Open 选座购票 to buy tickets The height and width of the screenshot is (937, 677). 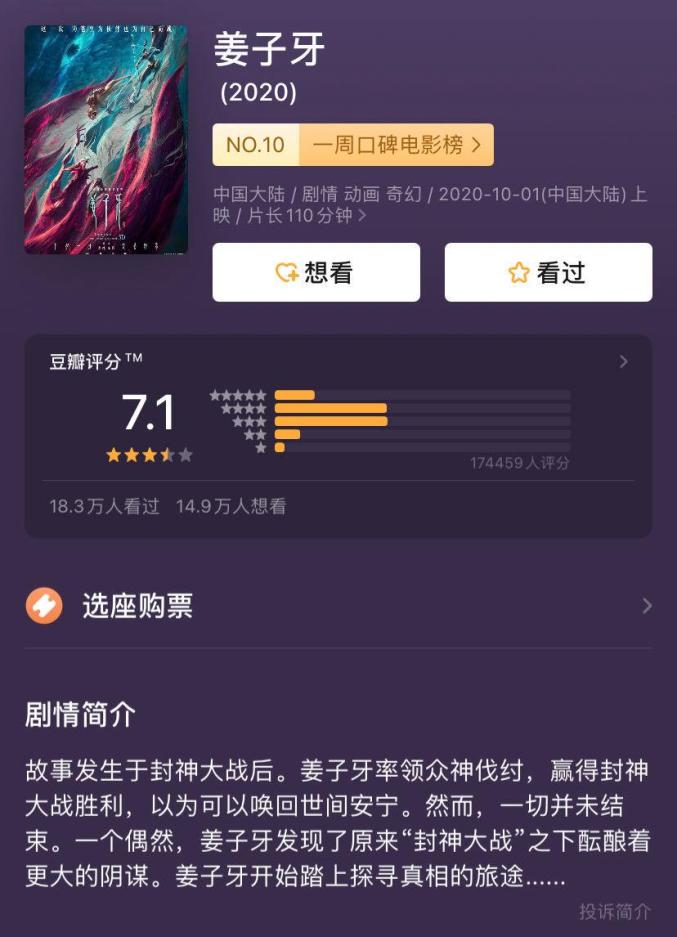pyautogui.click(x=338, y=606)
